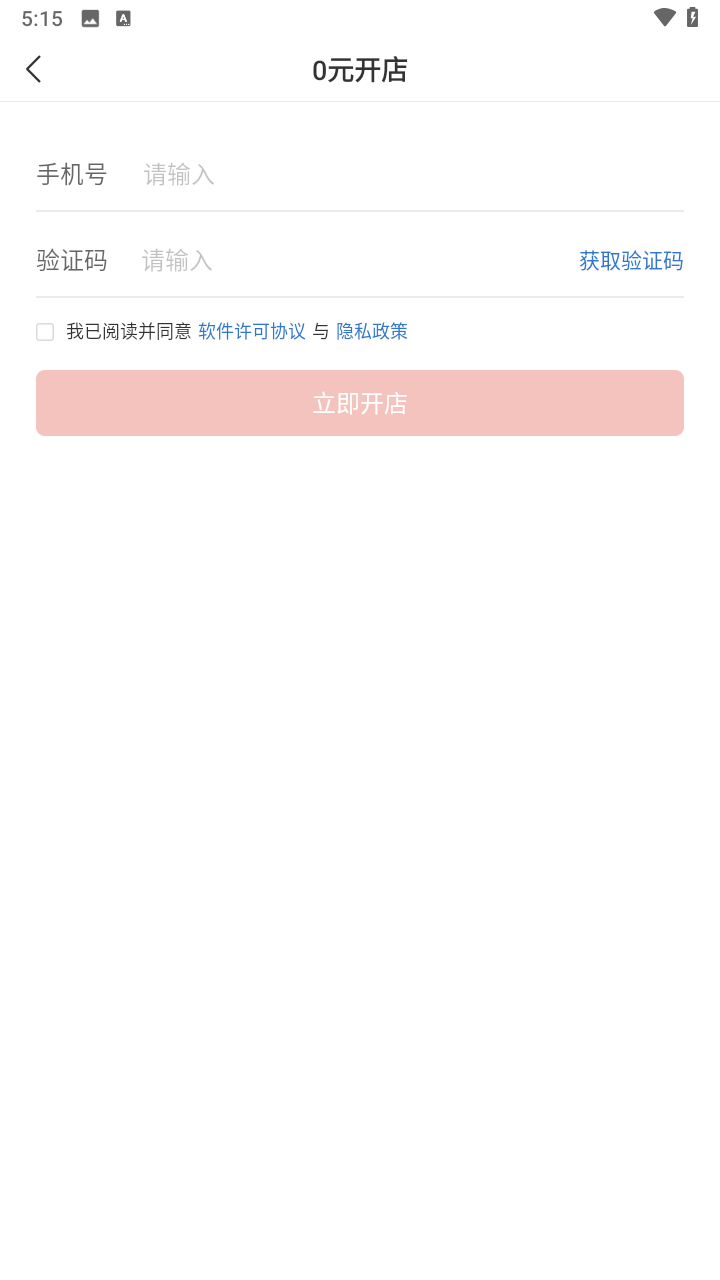Click the back arrow at top left
The image size is (720, 1280).
33,69
